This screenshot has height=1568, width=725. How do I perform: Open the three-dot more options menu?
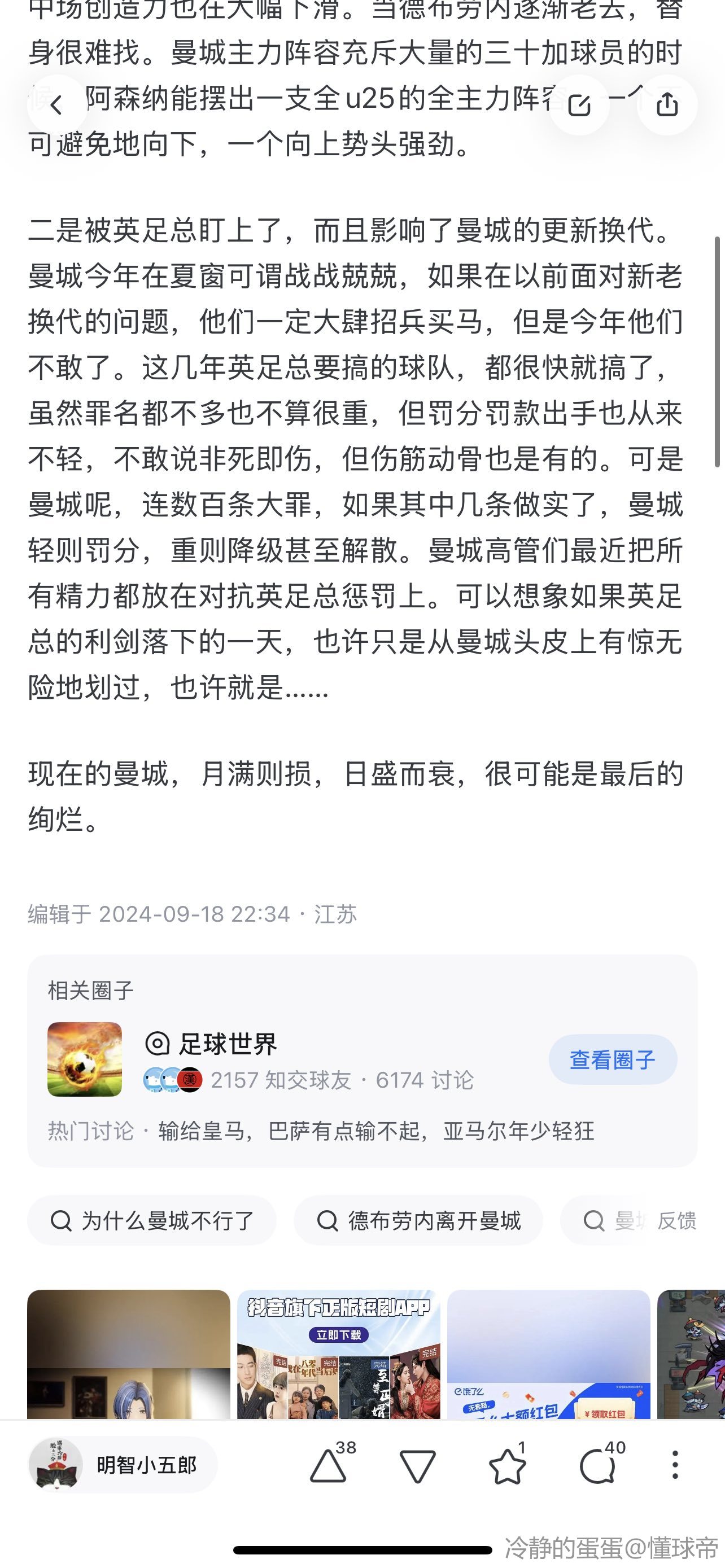pos(675,1465)
